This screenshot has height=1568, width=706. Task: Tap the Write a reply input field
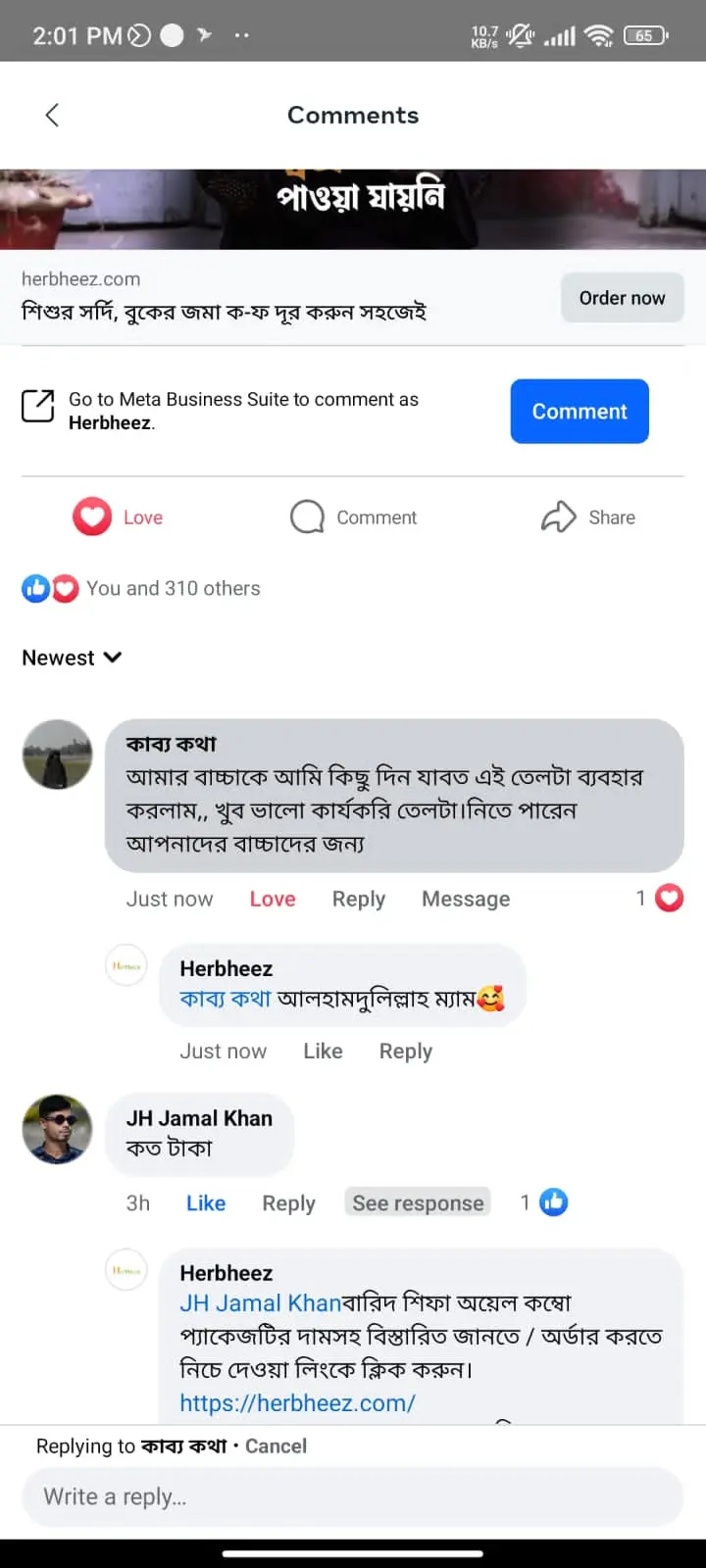[x=353, y=1496]
